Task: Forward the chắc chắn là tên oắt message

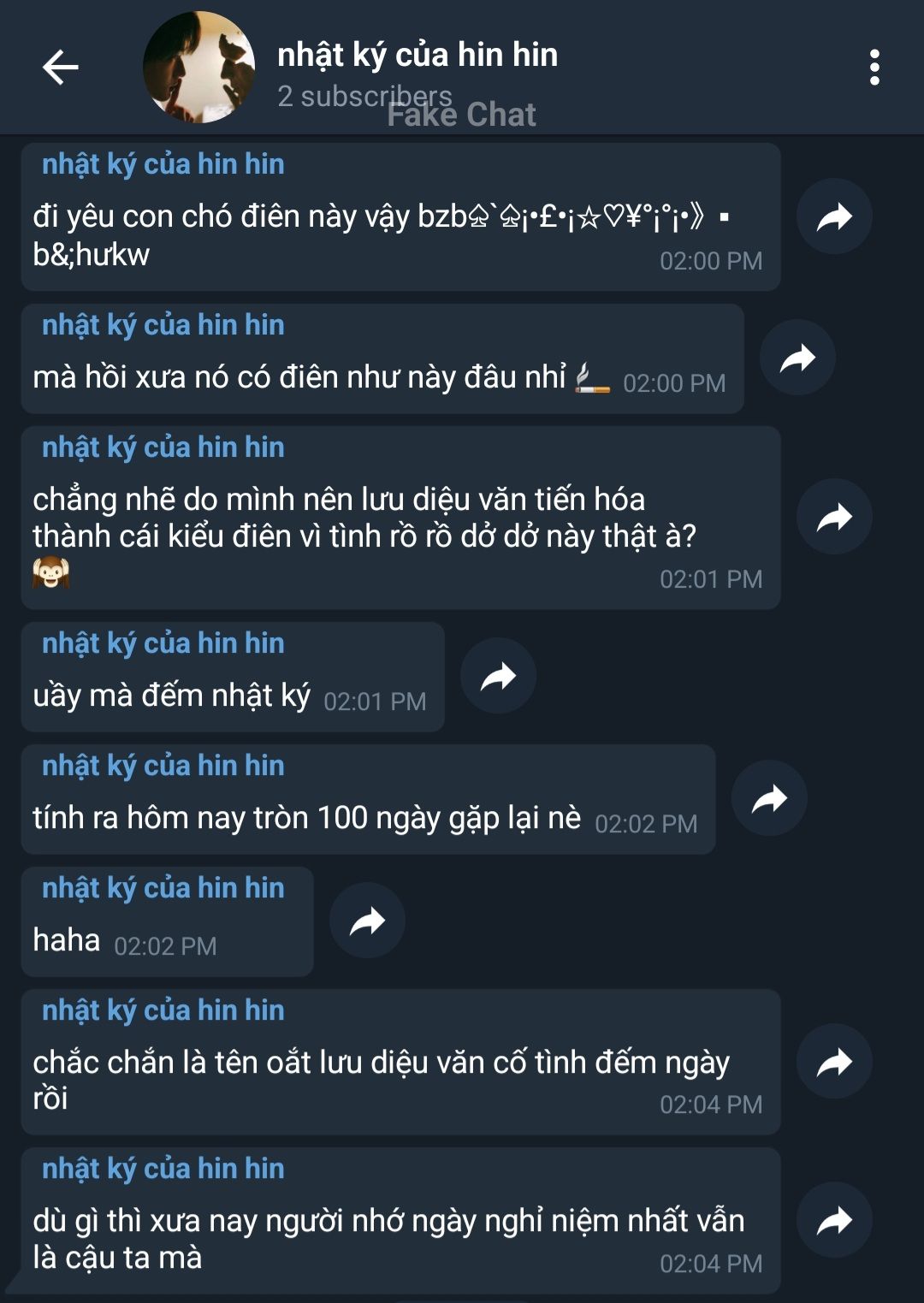Action: [834, 1062]
